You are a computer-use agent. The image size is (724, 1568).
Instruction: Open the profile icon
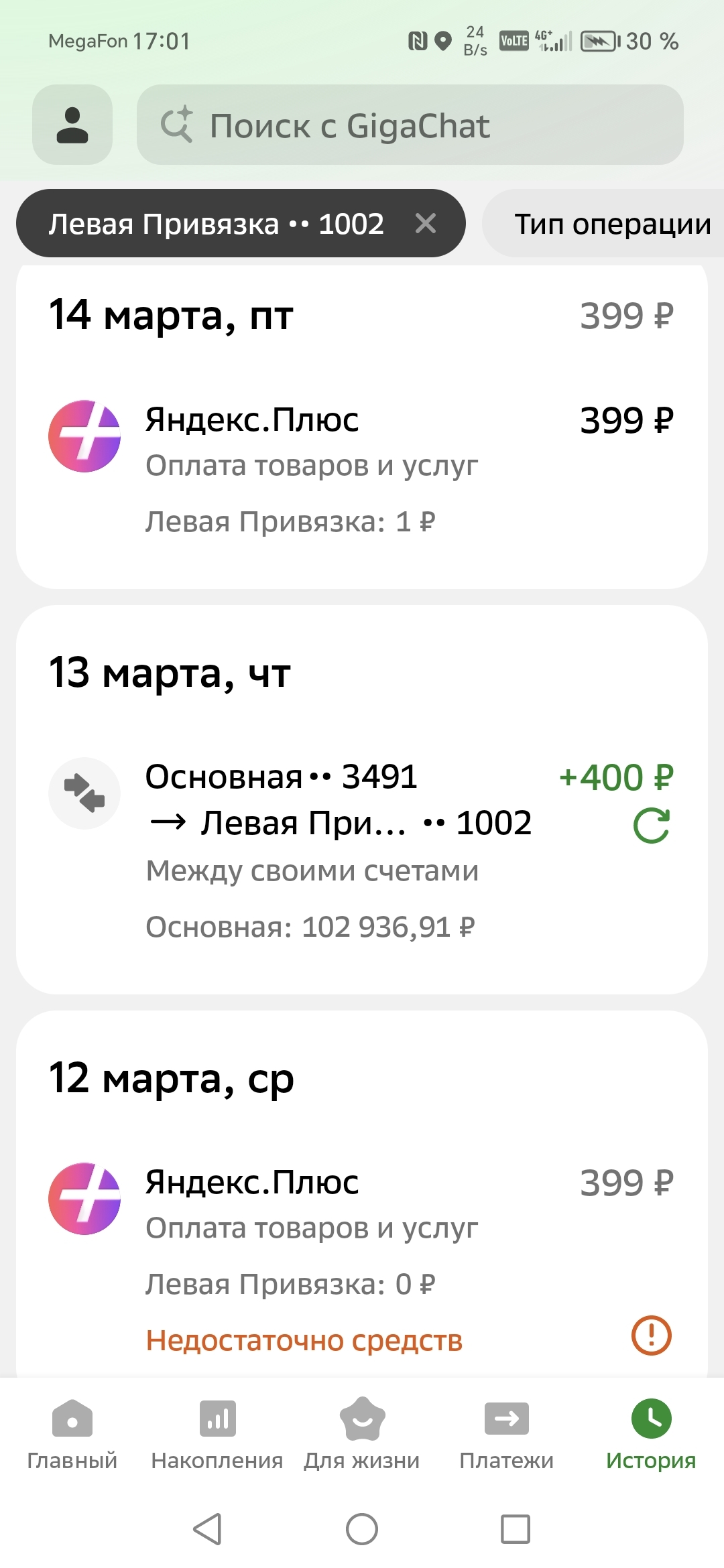click(72, 125)
